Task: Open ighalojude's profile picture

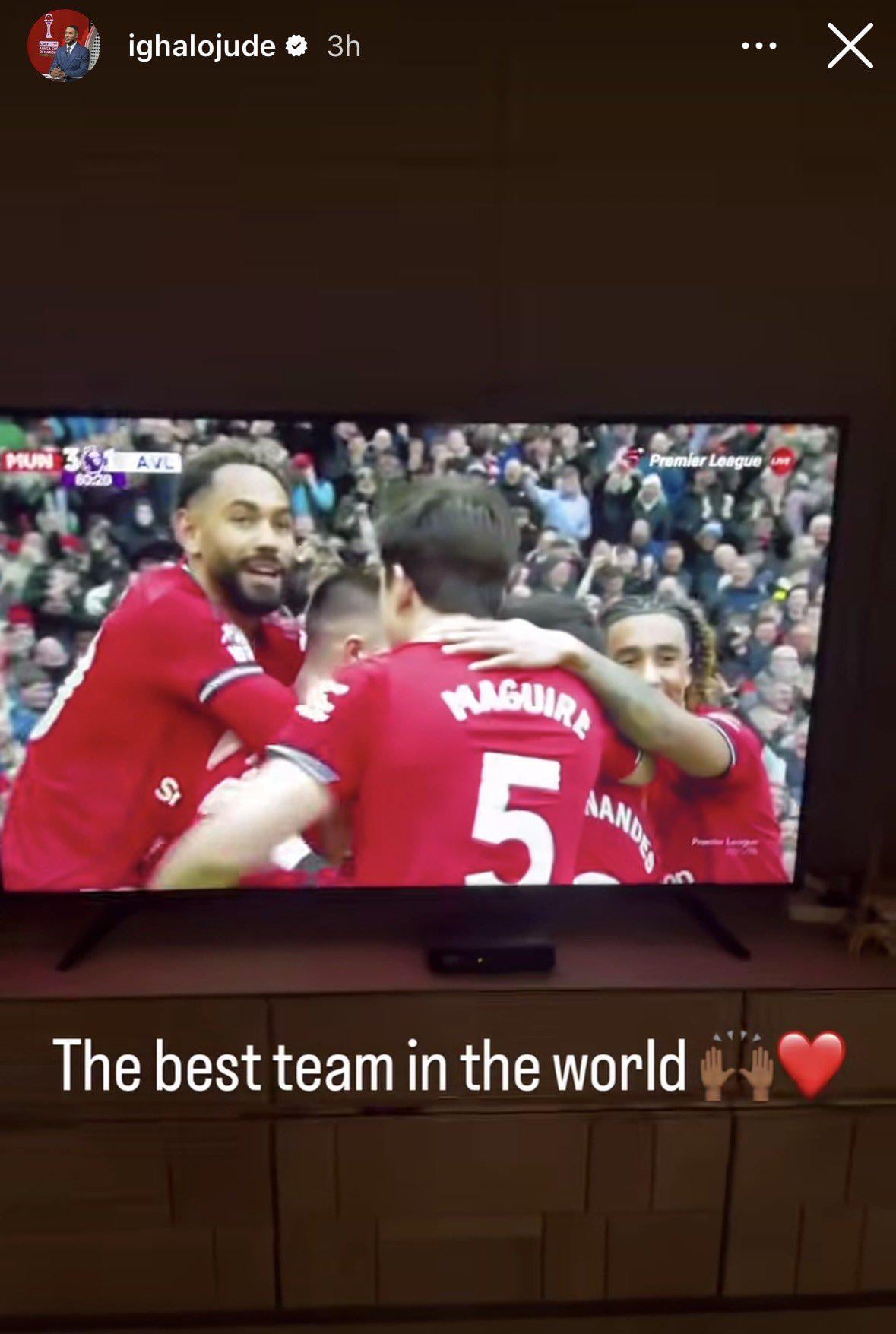Action: click(64, 46)
